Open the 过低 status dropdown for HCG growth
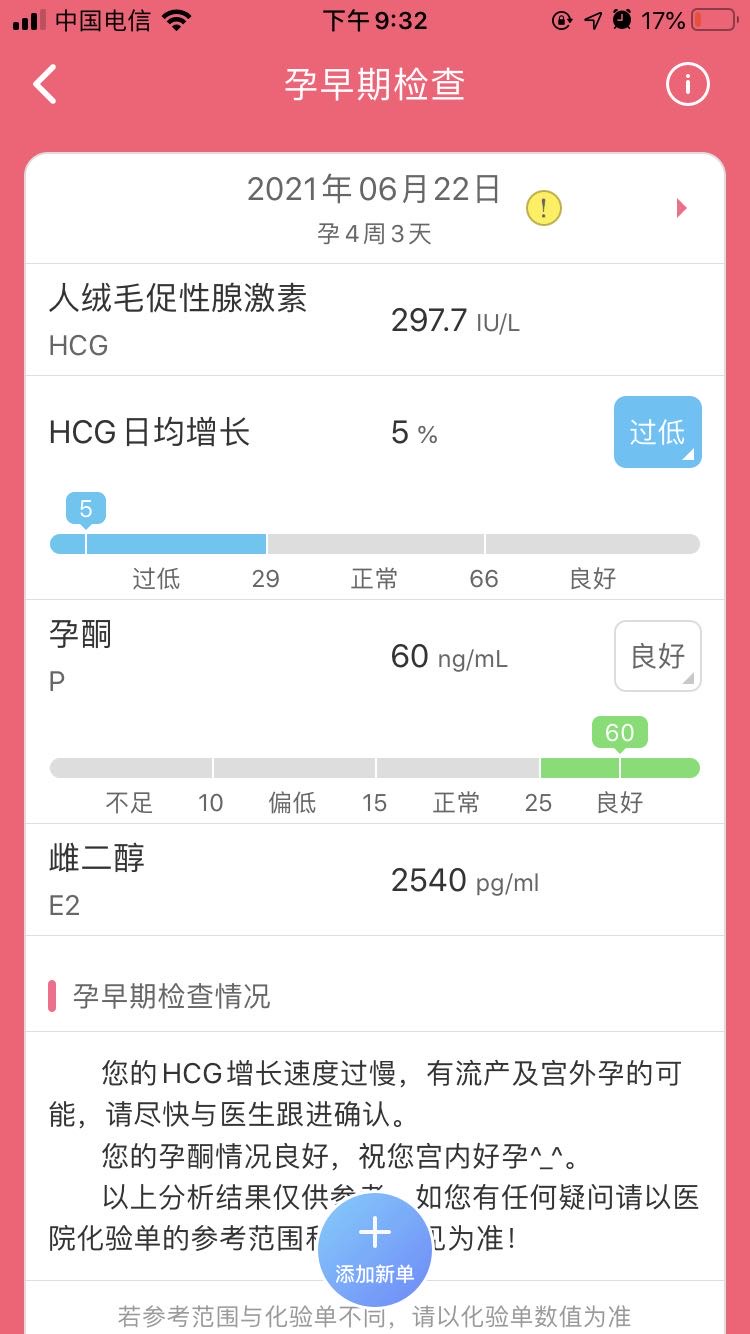The image size is (750, 1334). point(657,432)
